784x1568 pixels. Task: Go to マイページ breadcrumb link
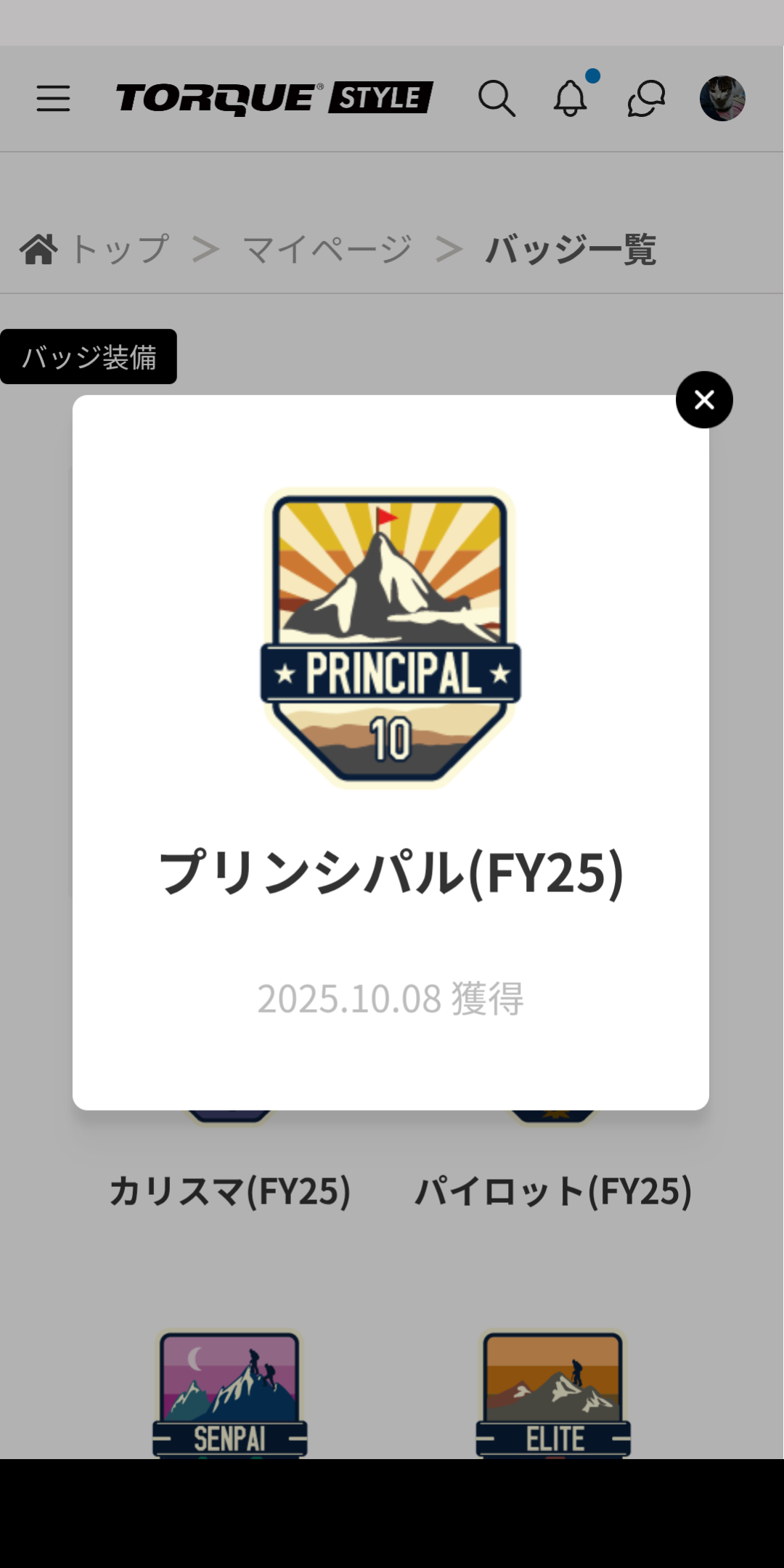point(327,250)
